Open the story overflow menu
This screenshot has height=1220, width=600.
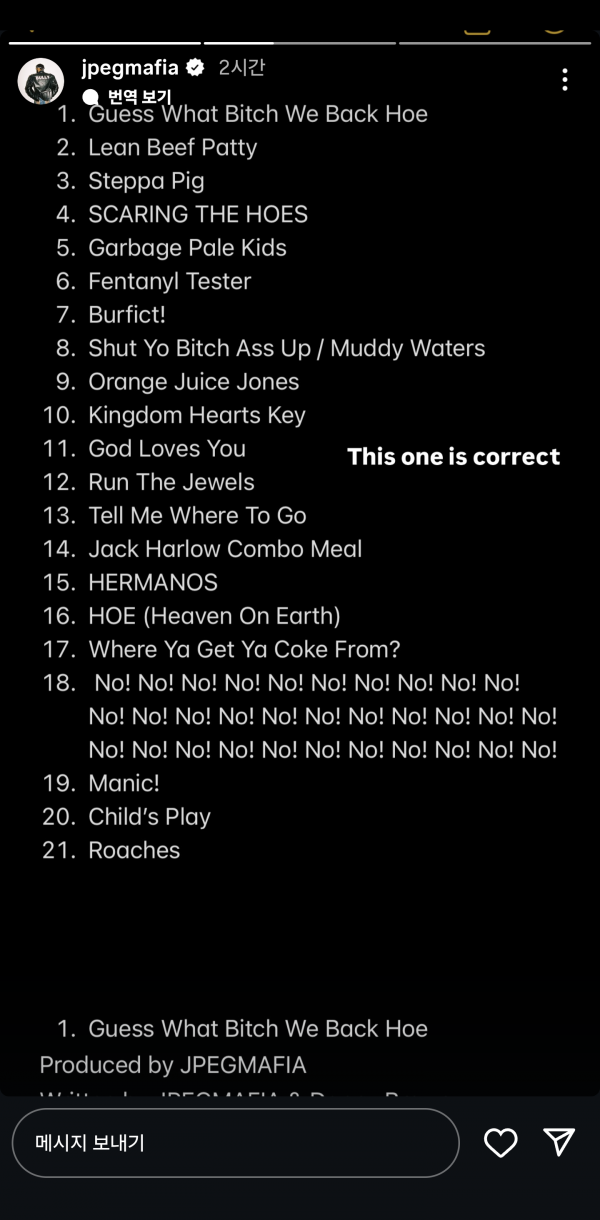coord(565,80)
